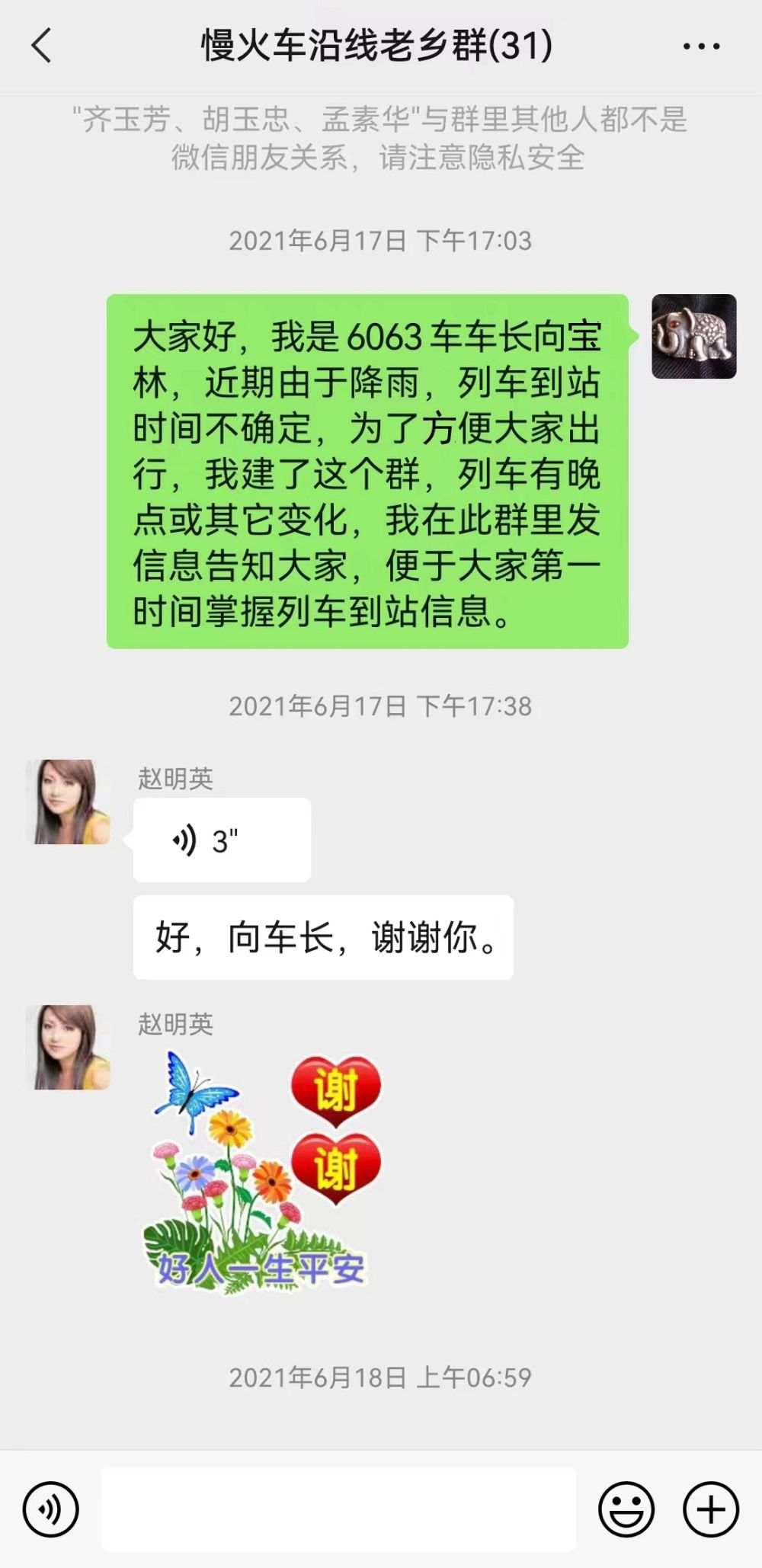
Task: Open 赵明英's avatar above the voice message
Action: (x=69, y=802)
